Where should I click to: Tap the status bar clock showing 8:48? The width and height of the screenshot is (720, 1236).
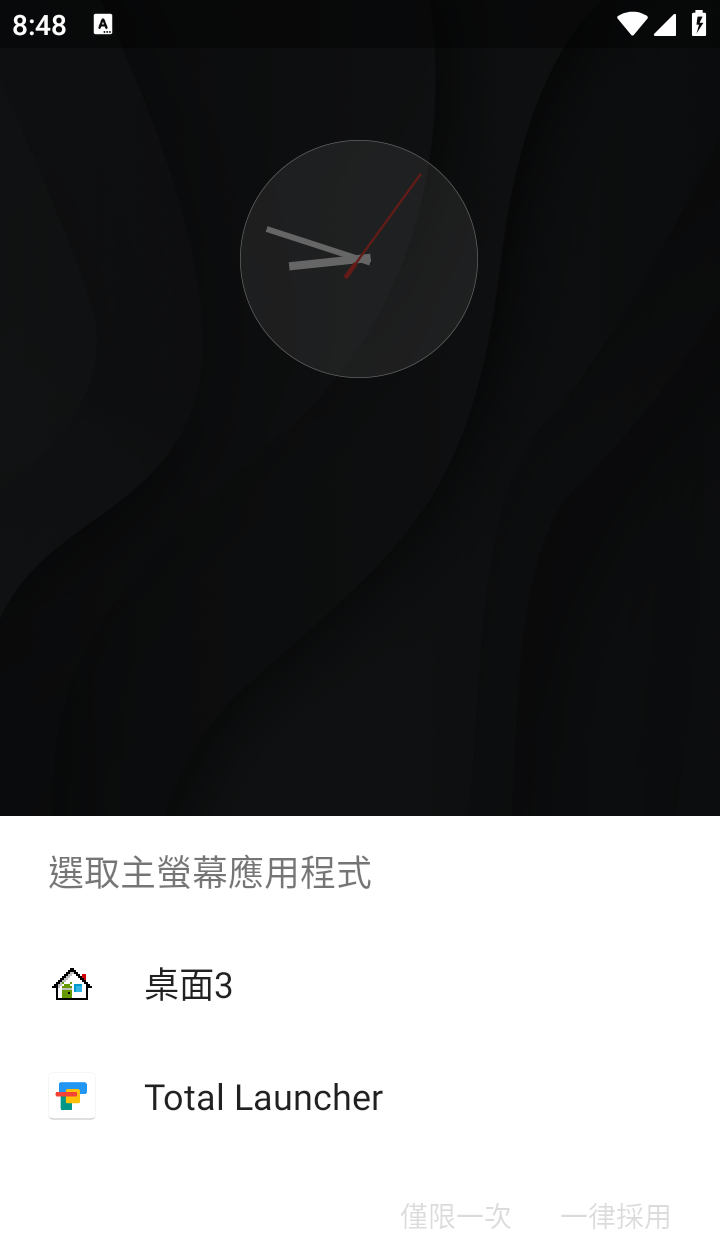tap(36, 25)
